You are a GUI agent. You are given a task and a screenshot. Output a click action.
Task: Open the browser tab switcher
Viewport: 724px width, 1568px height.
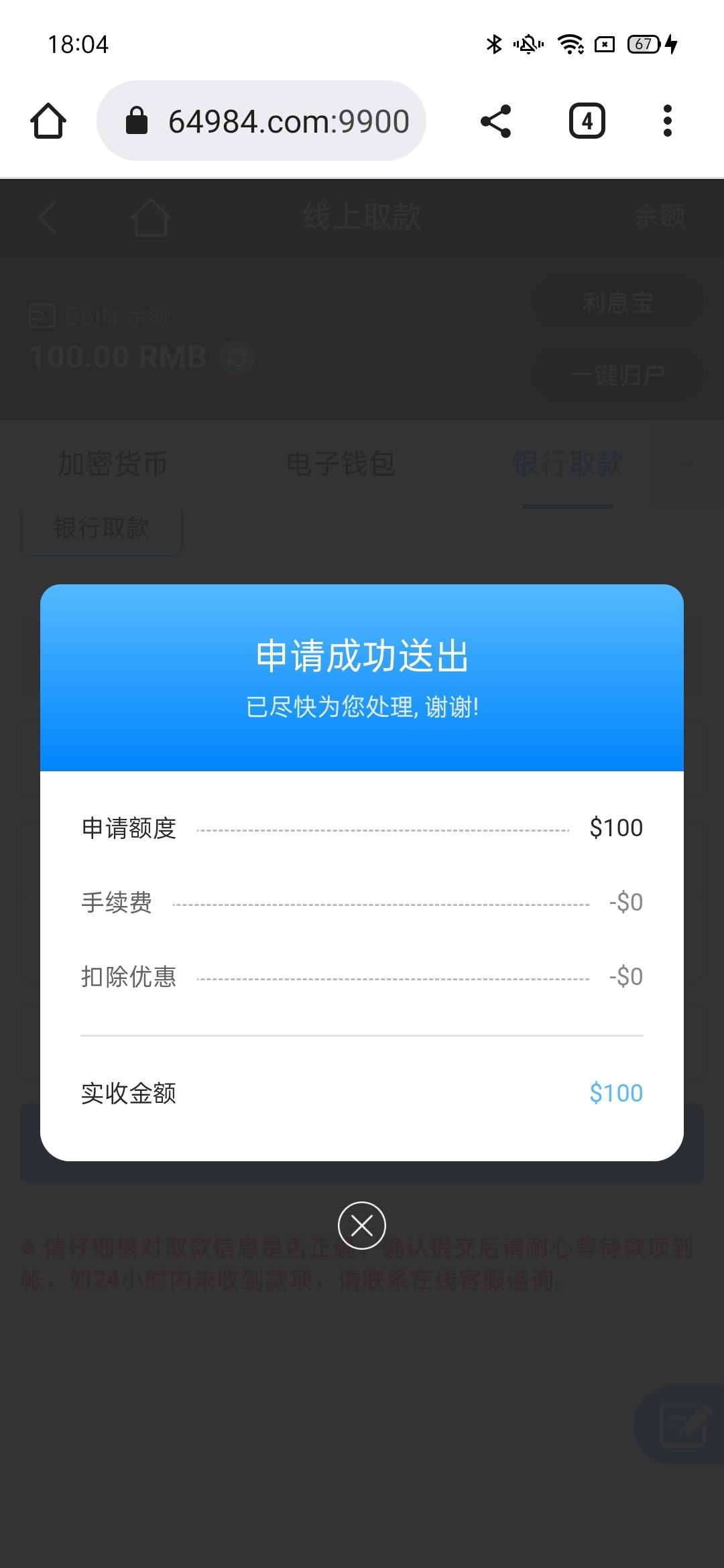pyautogui.click(x=587, y=121)
